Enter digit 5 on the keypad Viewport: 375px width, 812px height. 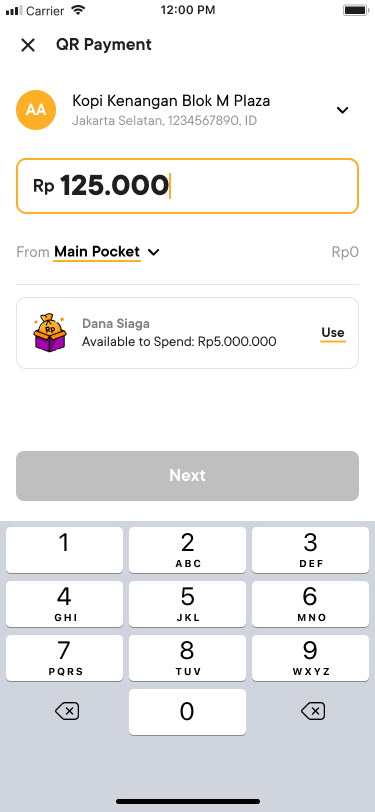(x=188, y=603)
